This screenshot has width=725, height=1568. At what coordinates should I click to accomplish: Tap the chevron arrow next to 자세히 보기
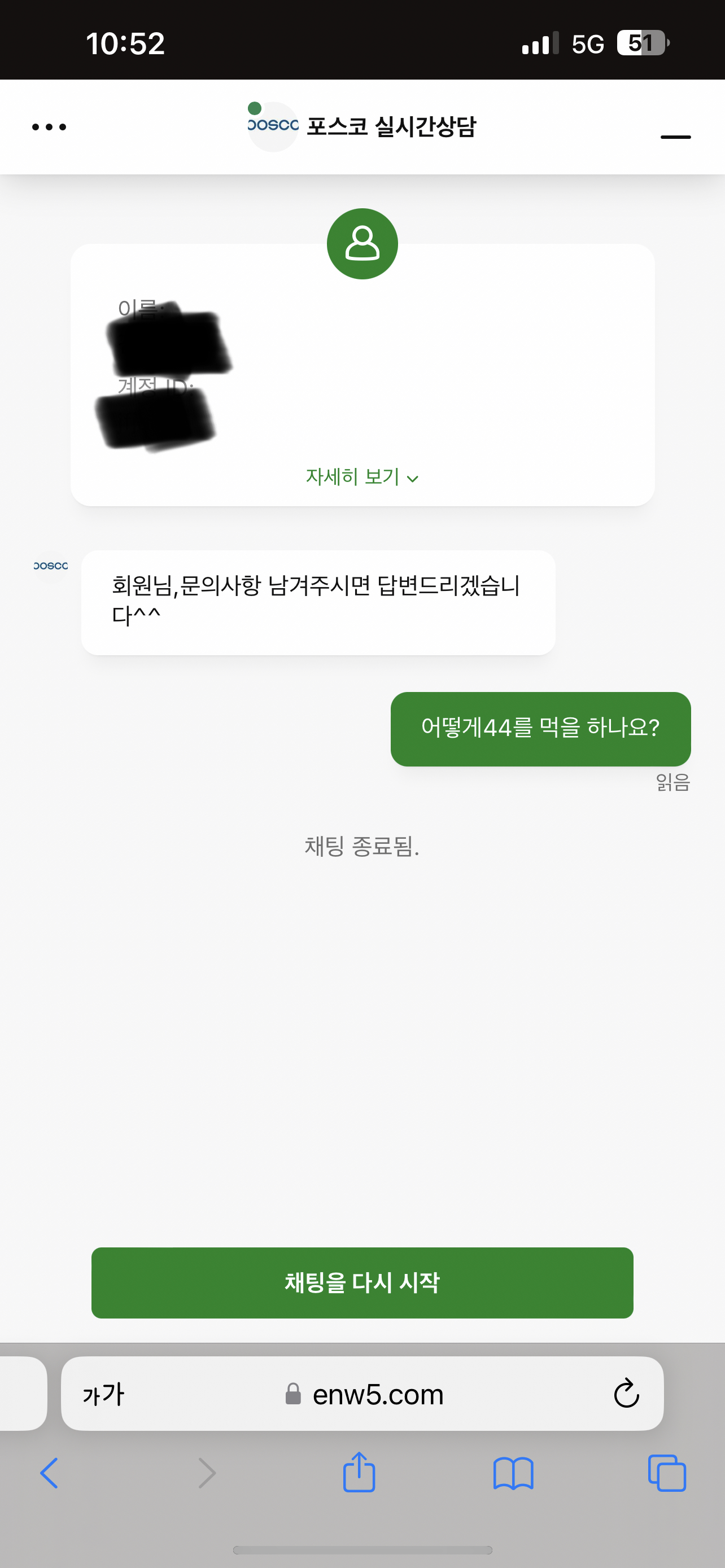413,479
